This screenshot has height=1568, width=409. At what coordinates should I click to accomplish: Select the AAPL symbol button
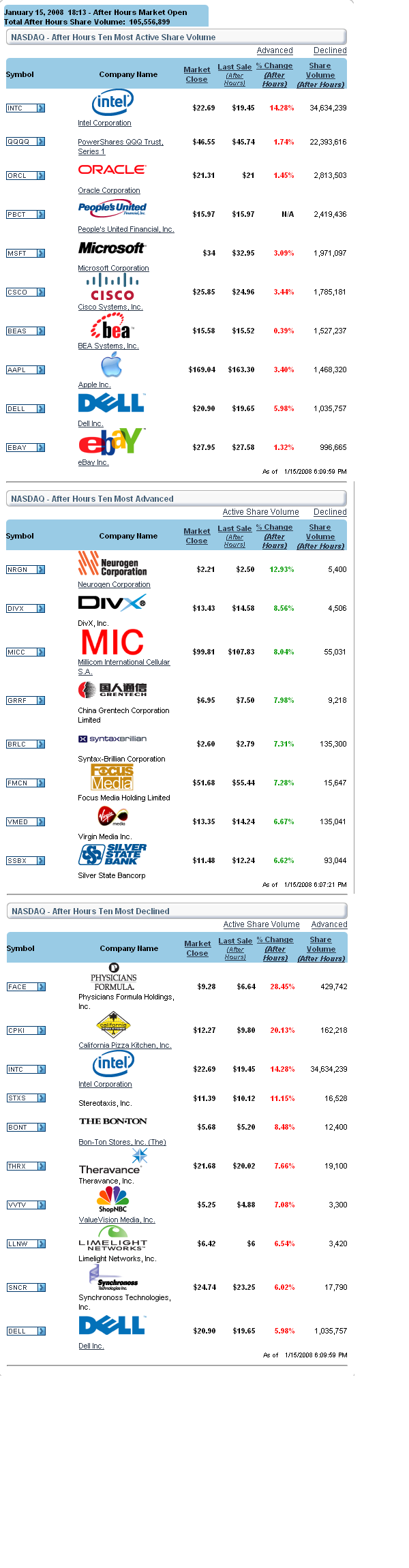(x=25, y=370)
